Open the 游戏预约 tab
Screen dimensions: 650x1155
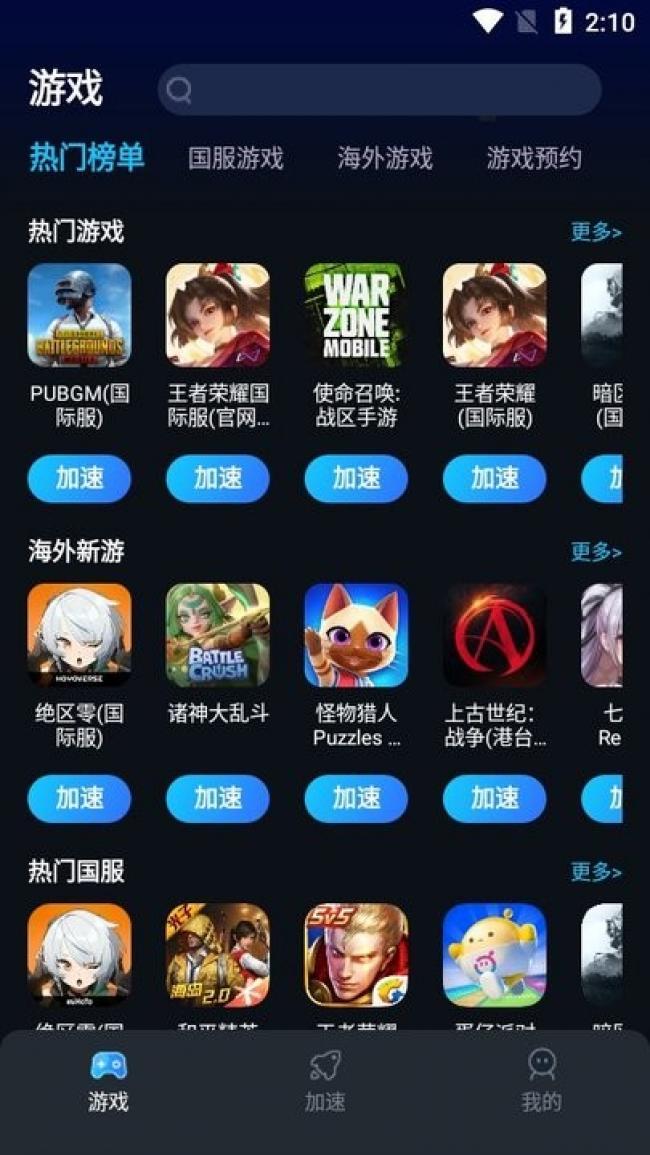coord(533,158)
